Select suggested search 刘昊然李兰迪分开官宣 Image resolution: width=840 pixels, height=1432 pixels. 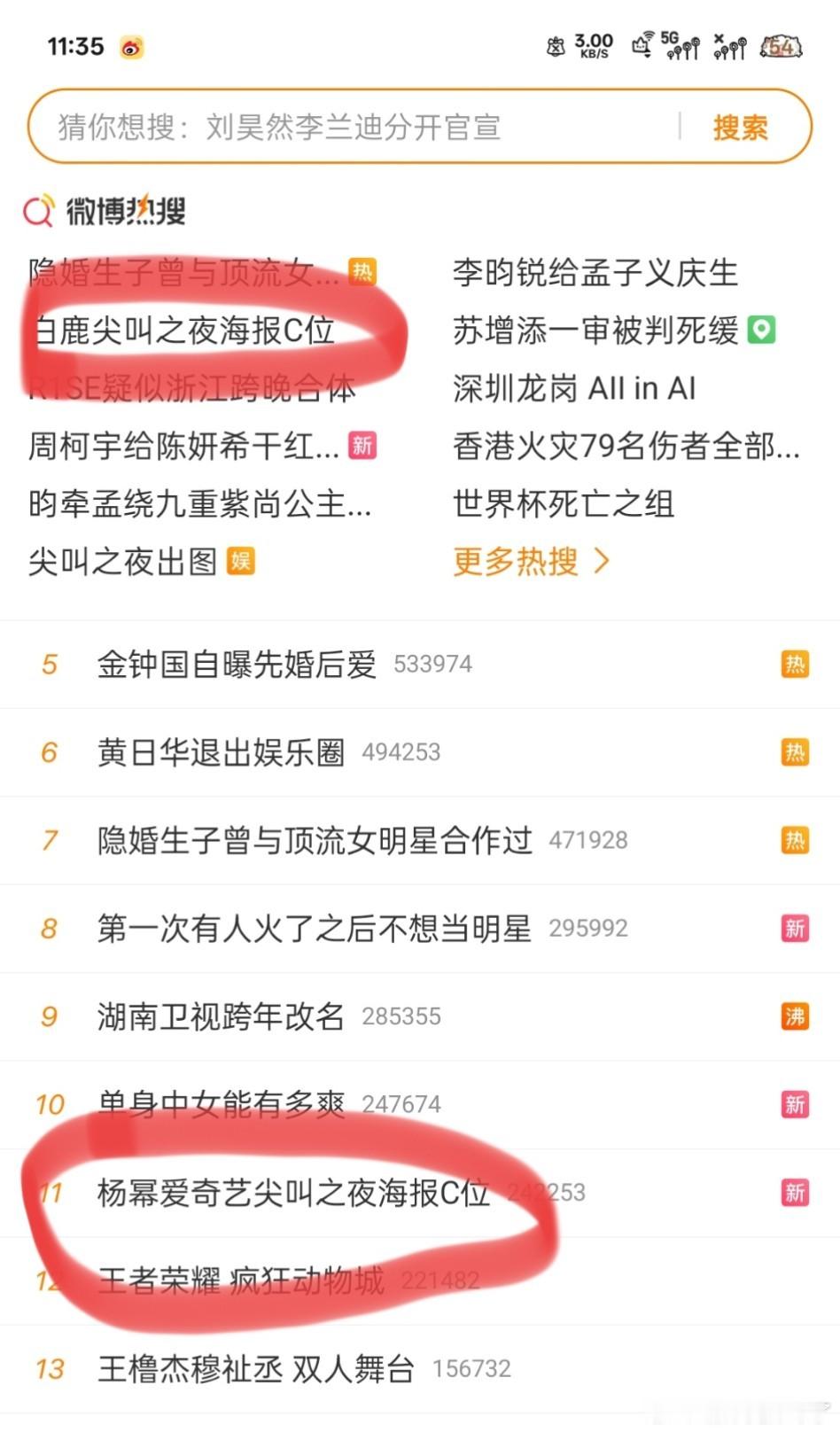(x=354, y=128)
